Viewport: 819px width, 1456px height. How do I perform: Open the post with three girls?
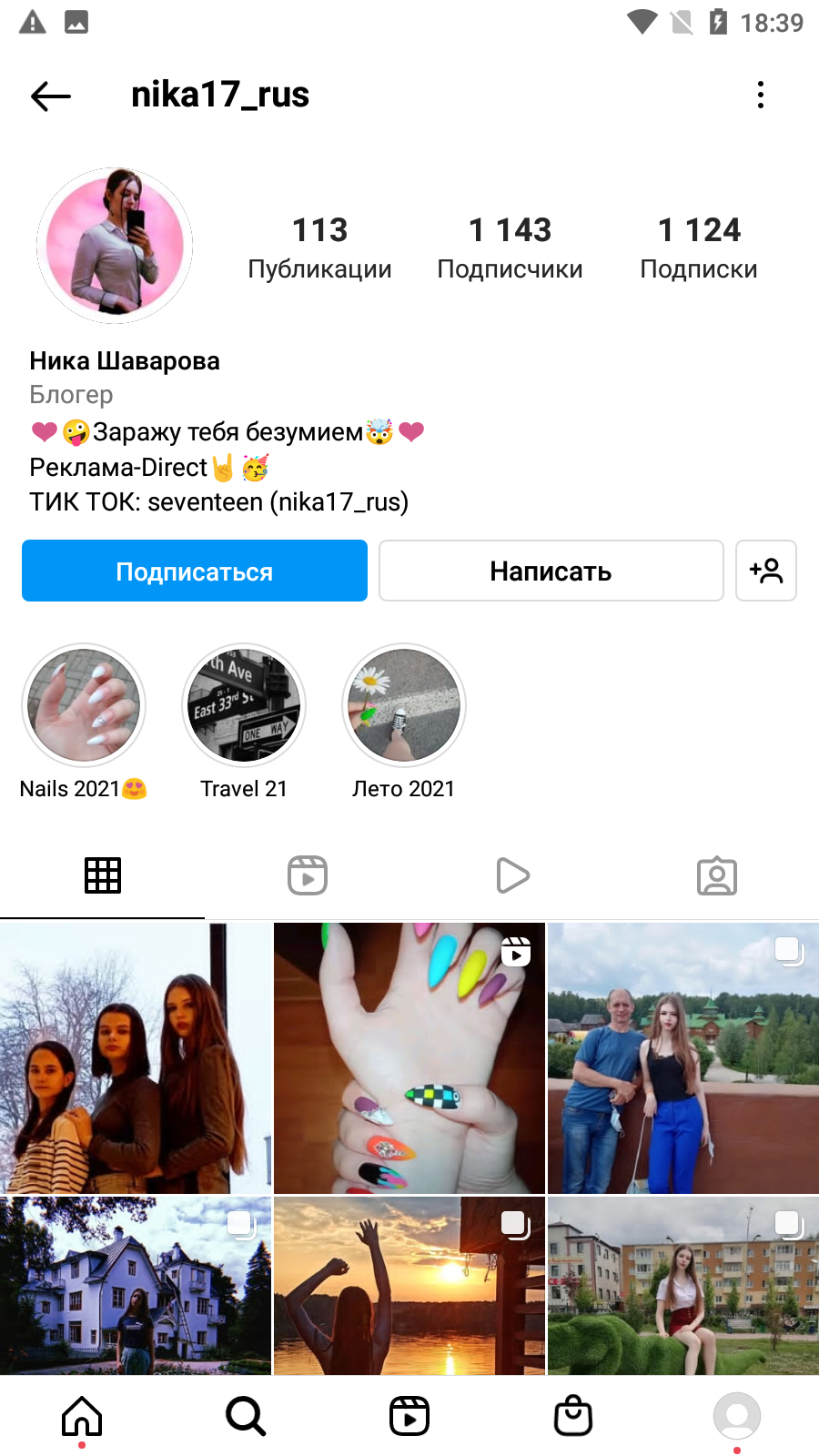(x=136, y=1057)
